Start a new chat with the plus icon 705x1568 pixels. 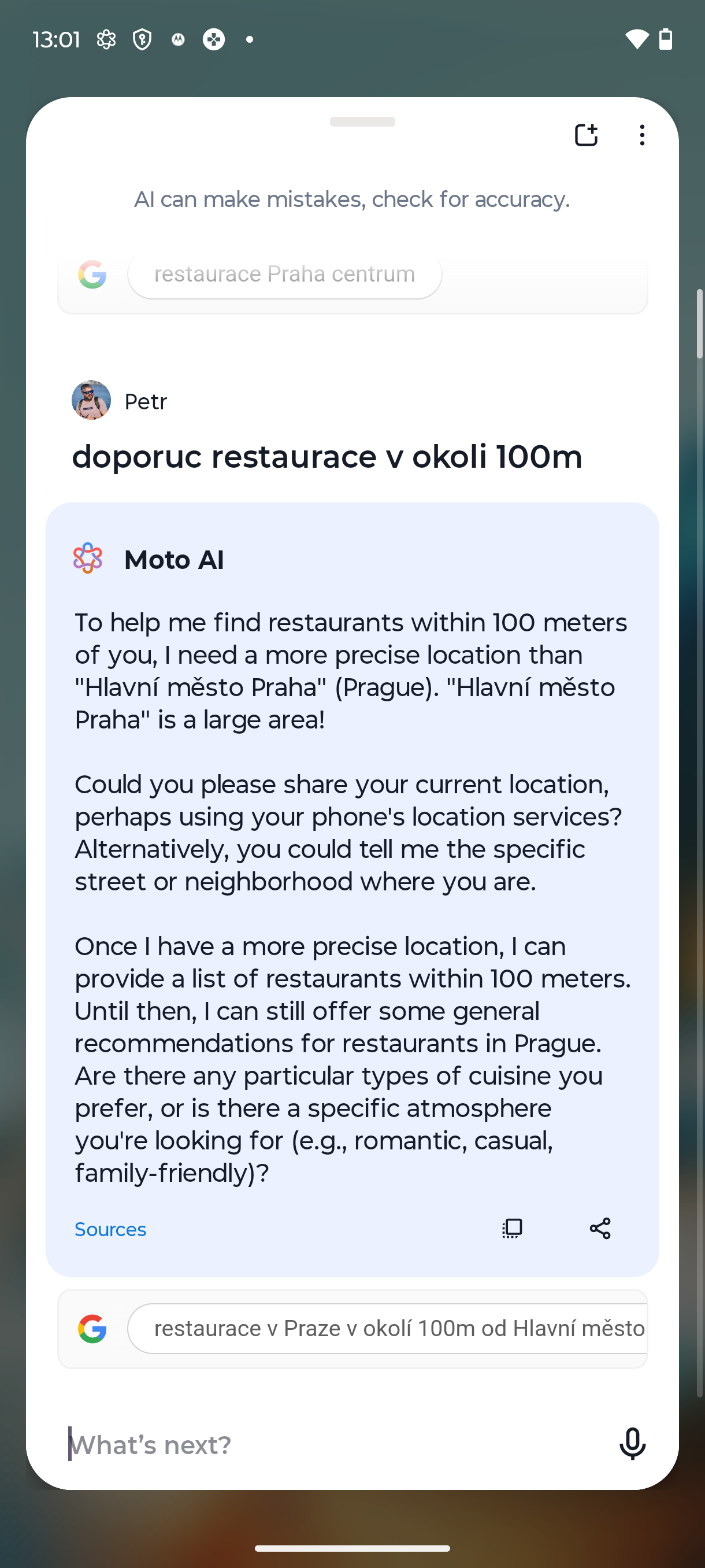click(x=586, y=135)
